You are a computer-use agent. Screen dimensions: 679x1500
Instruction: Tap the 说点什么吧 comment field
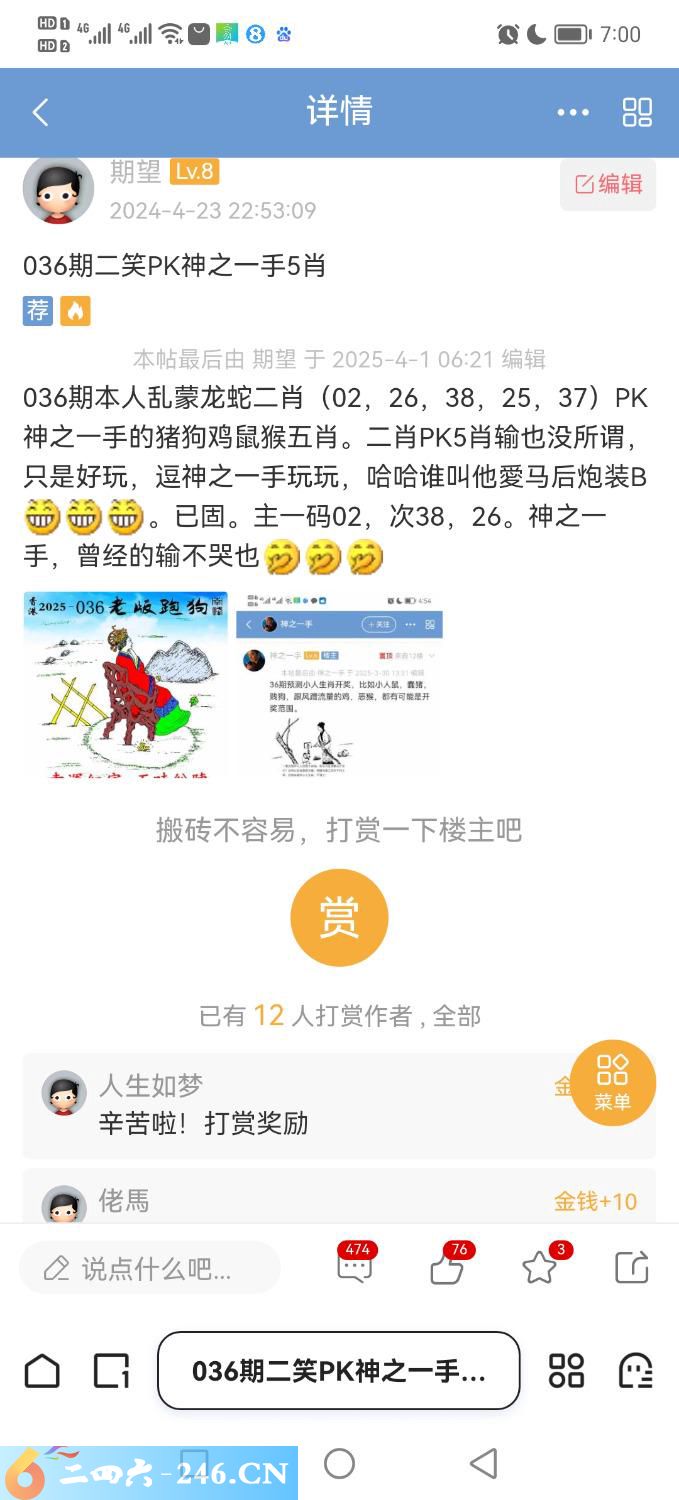click(150, 1268)
